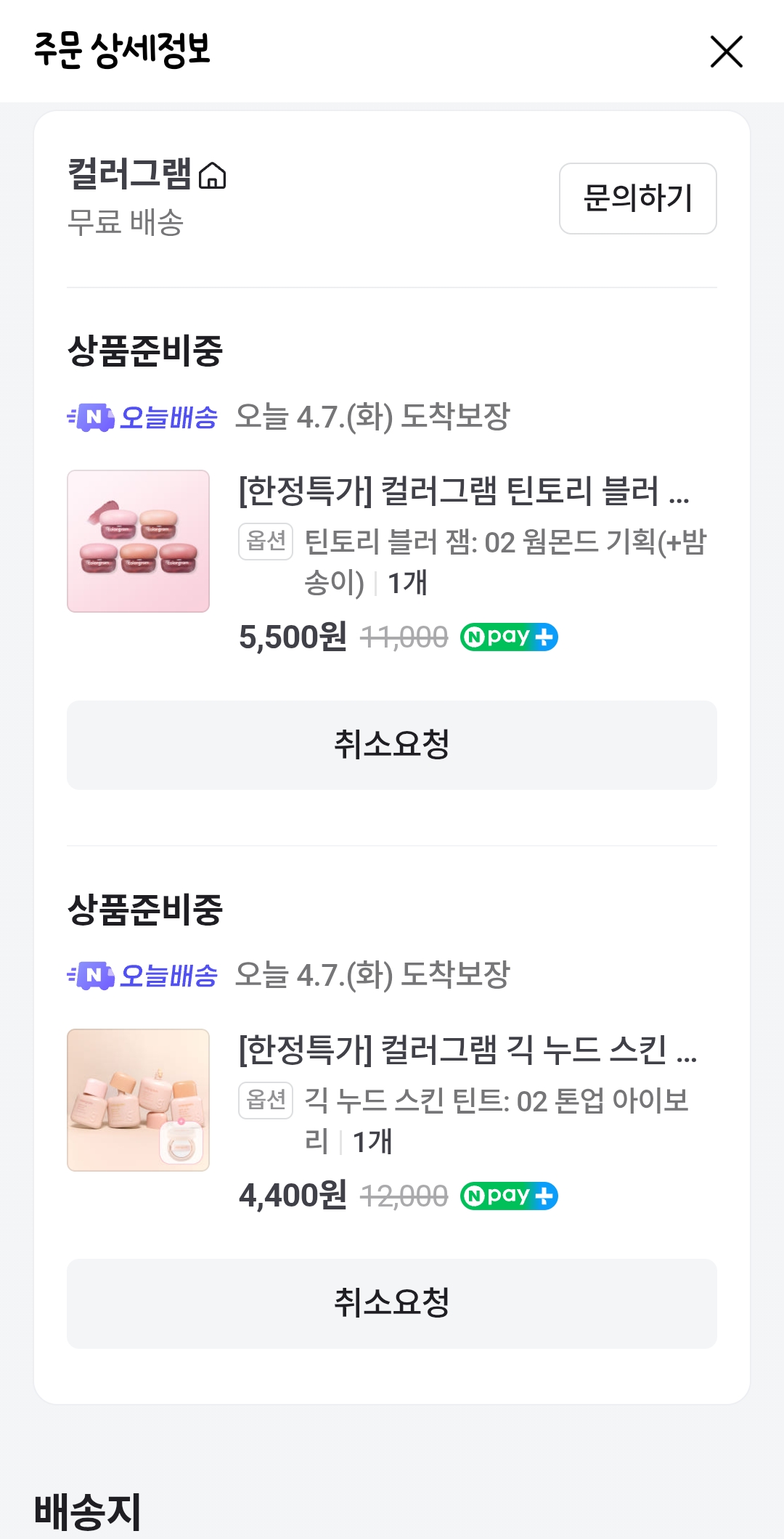
Task: Request cancellation for 긱 누드 스킨 틴트
Action: [x=392, y=1303]
